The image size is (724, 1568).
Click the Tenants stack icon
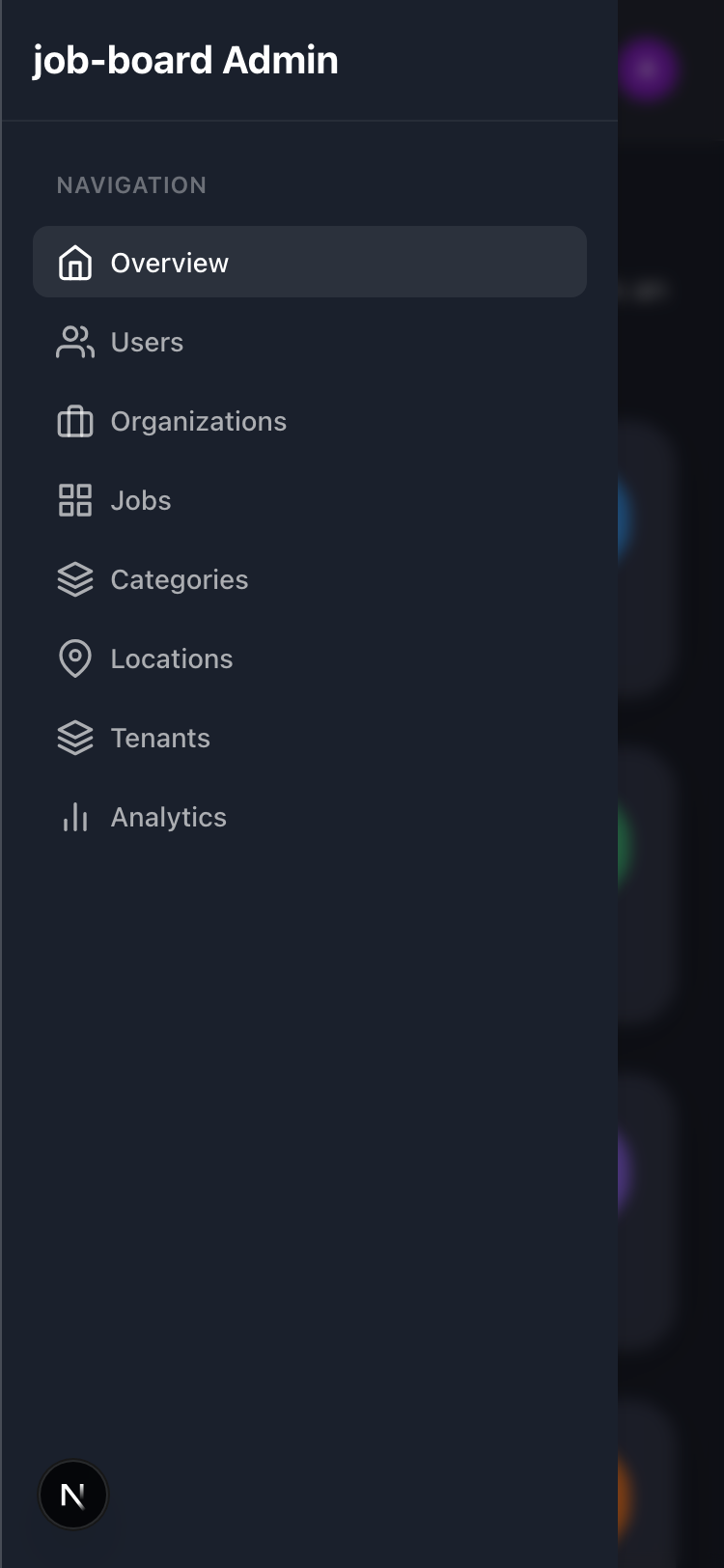click(74, 737)
